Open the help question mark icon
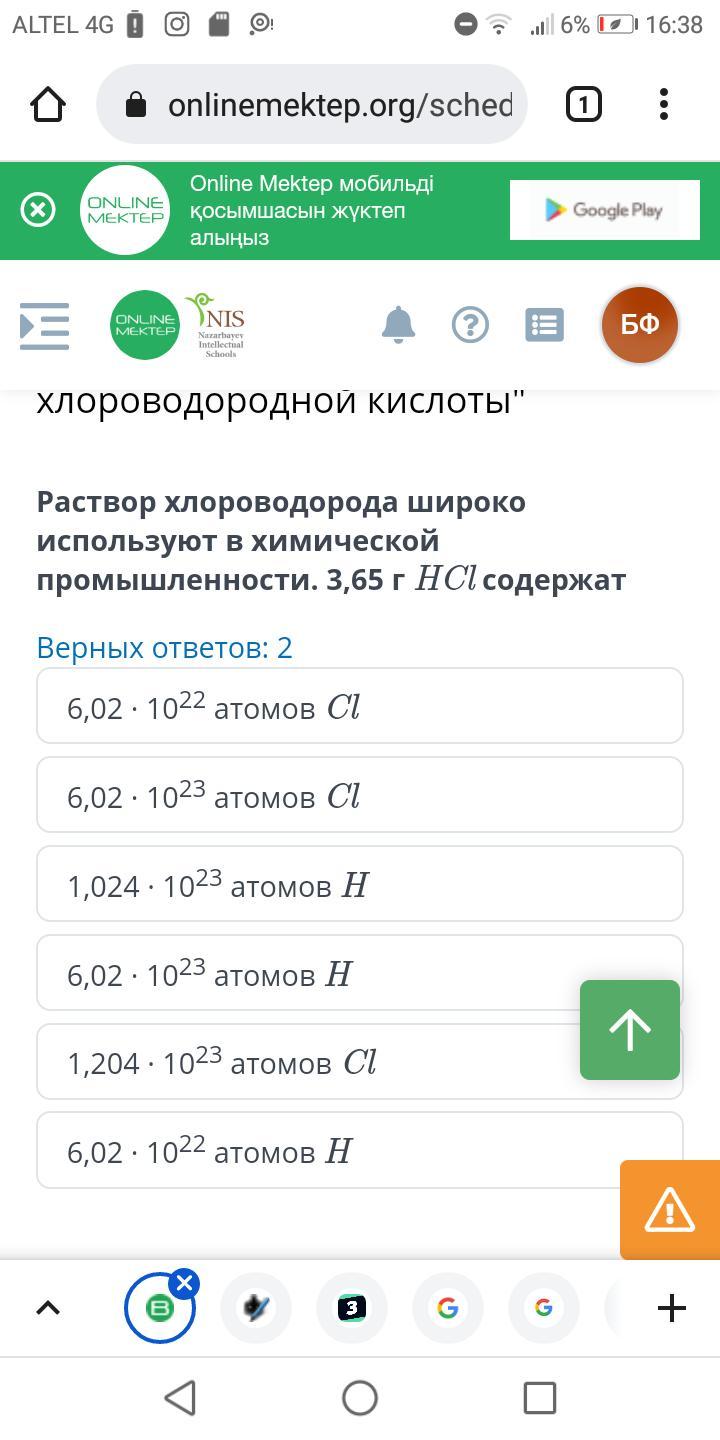Image resolution: width=720 pixels, height=1440 pixels. 470,325
